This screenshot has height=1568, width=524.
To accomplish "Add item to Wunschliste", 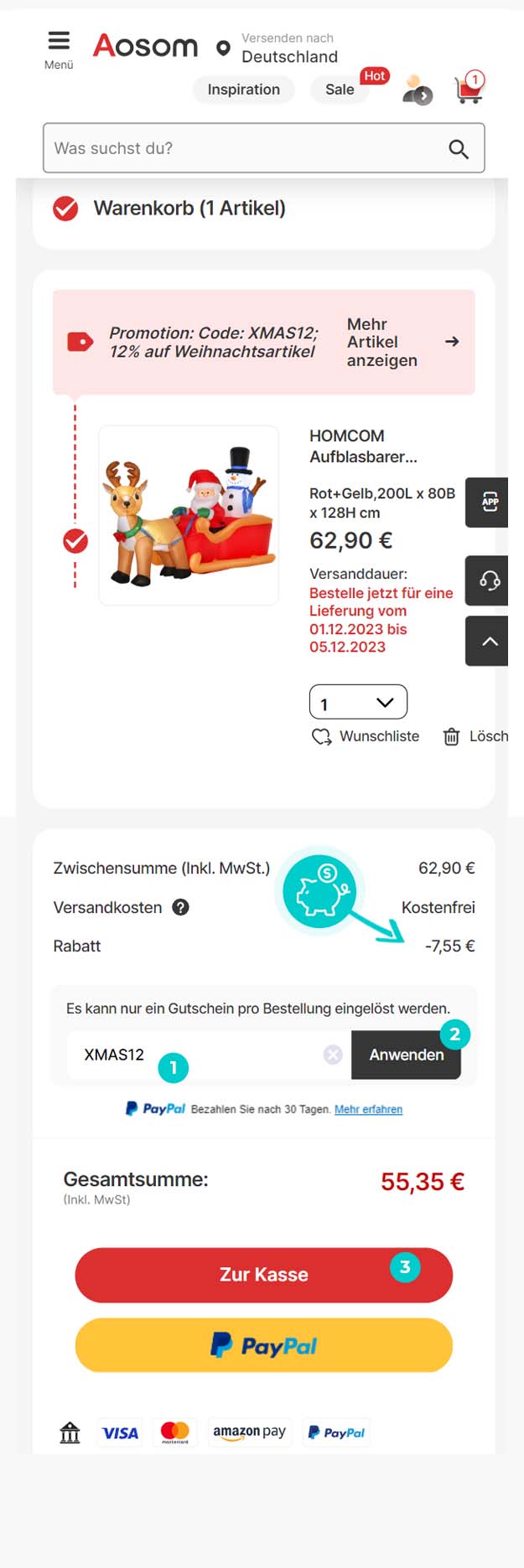I will coord(366,736).
